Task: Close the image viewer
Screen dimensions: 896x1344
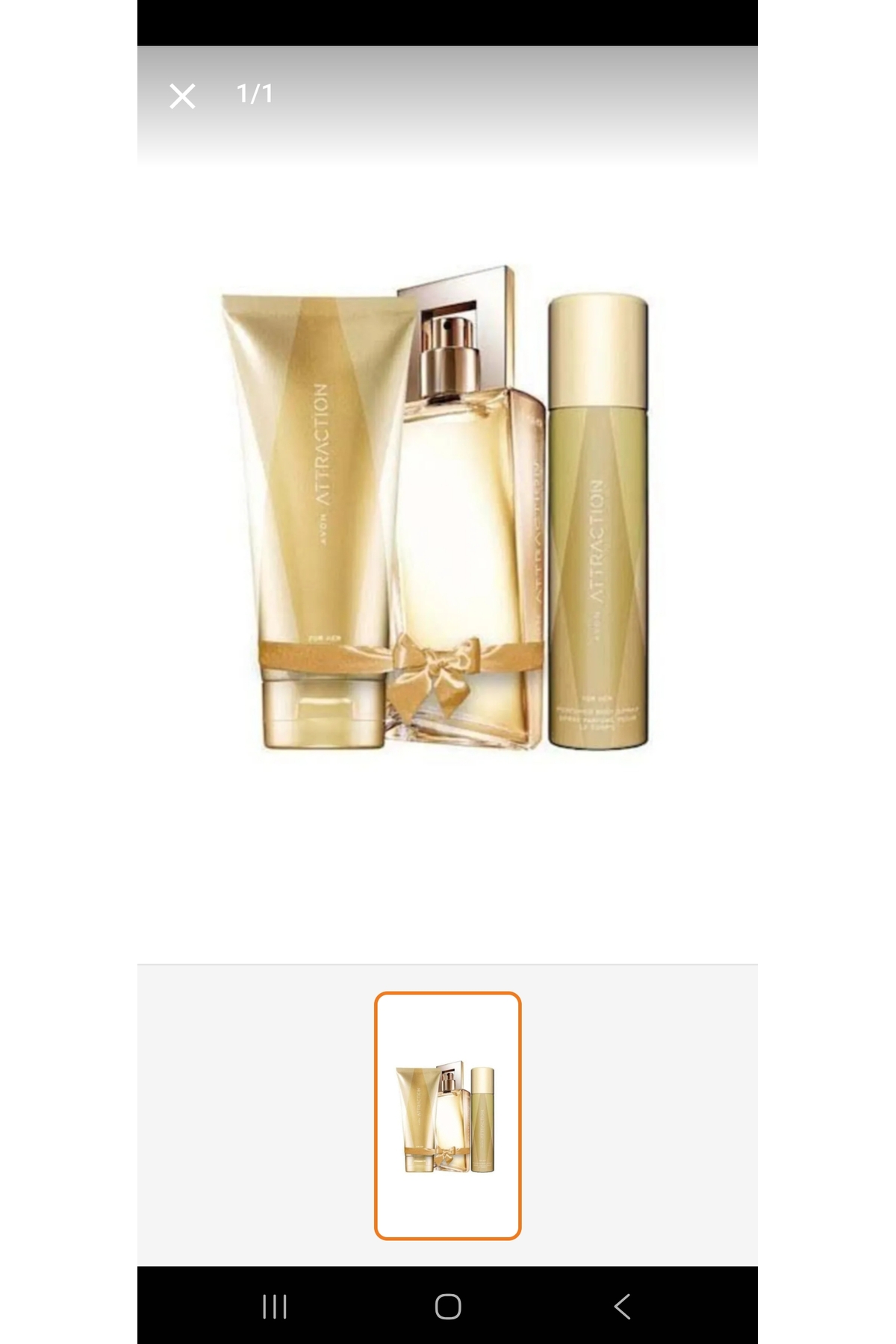Action: [182, 96]
